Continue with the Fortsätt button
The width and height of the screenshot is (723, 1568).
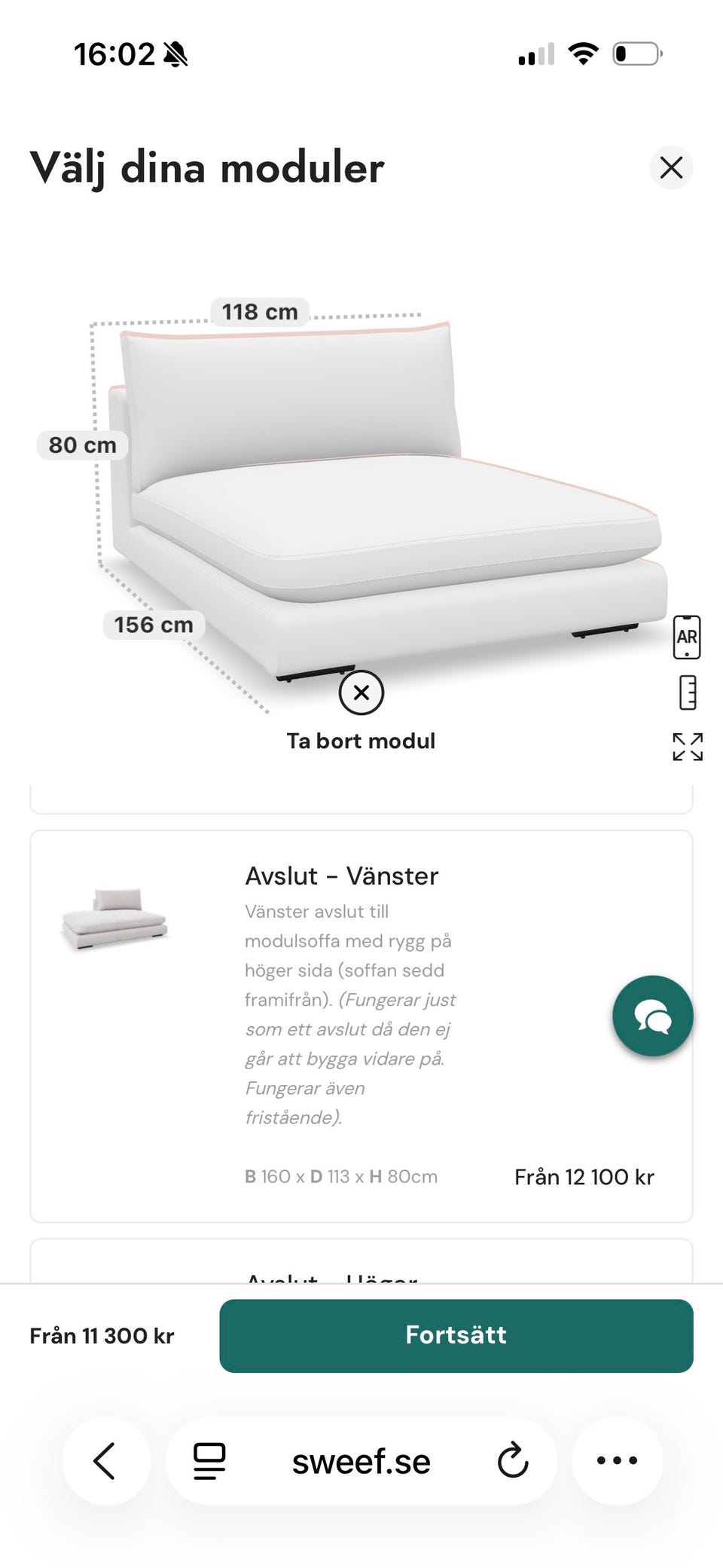[x=456, y=1336]
